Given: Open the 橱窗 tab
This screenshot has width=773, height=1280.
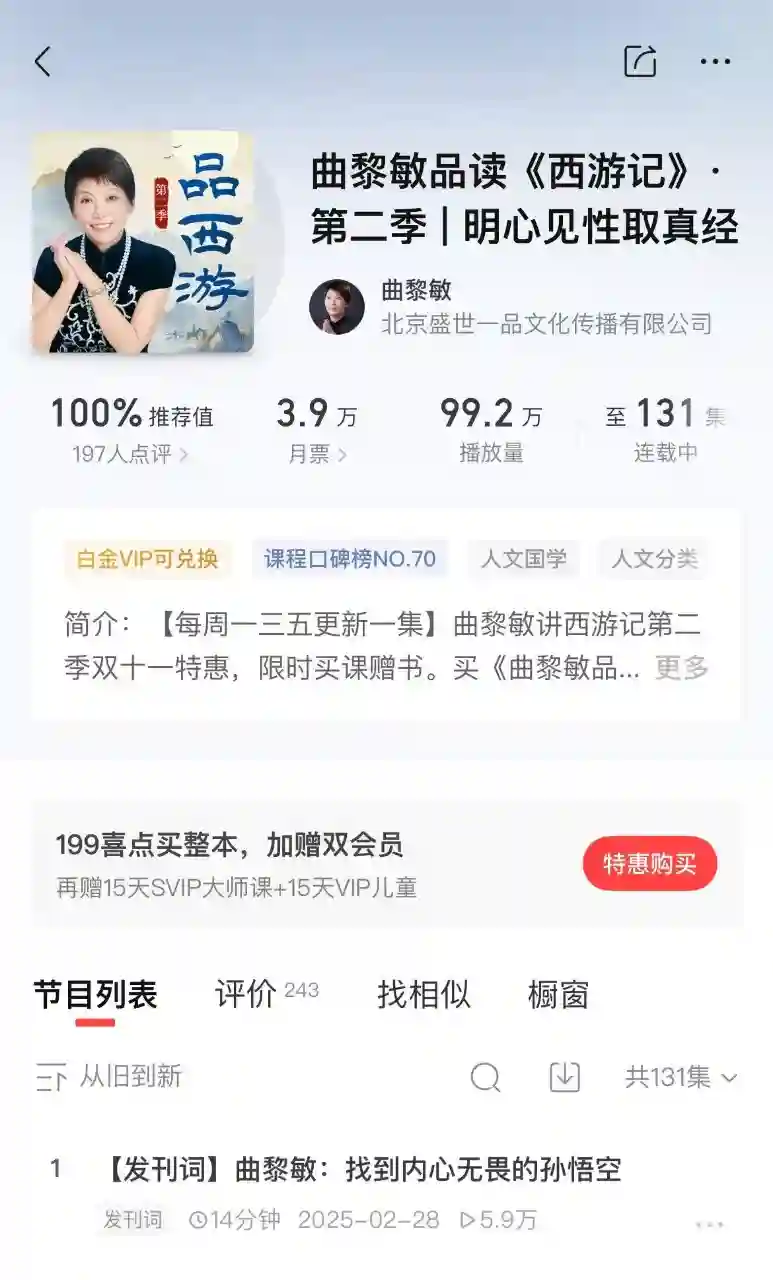Looking at the screenshot, I should pyautogui.click(x=558, y=994).
